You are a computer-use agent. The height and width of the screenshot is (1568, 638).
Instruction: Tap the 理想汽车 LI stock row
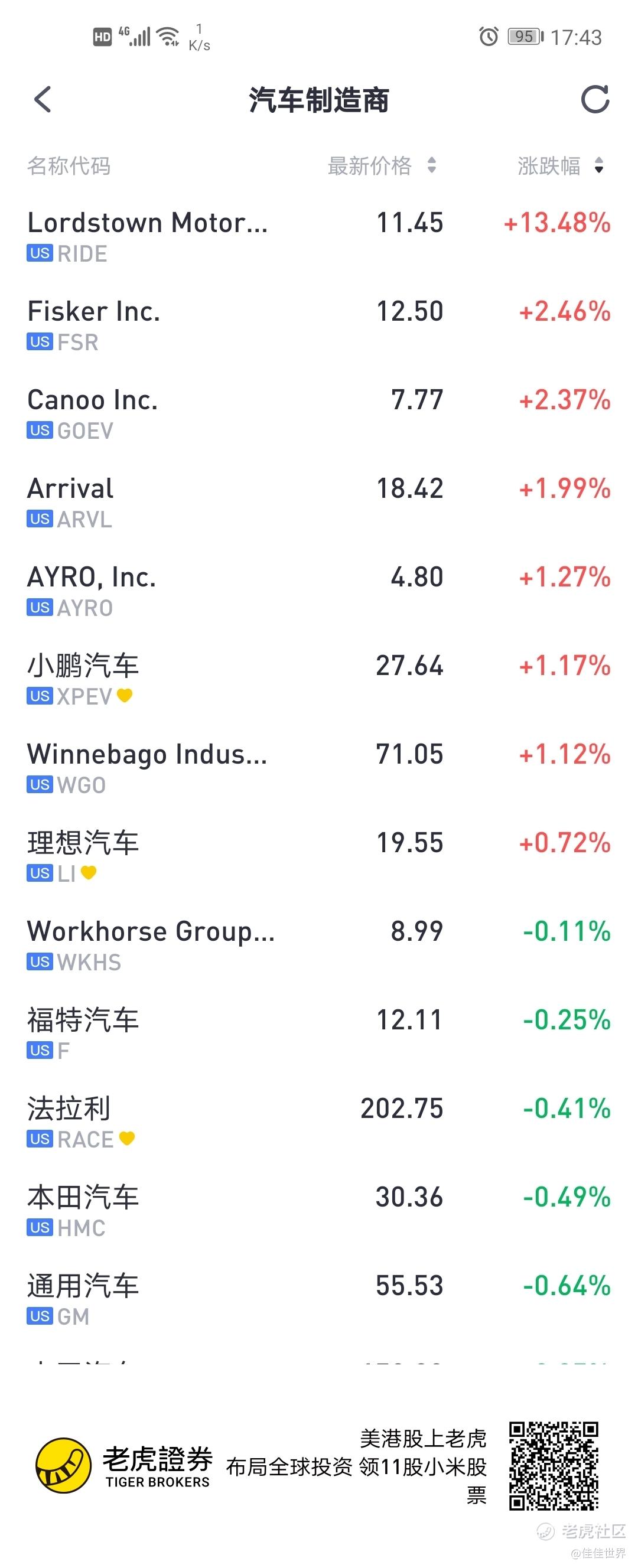click(319, 856)
